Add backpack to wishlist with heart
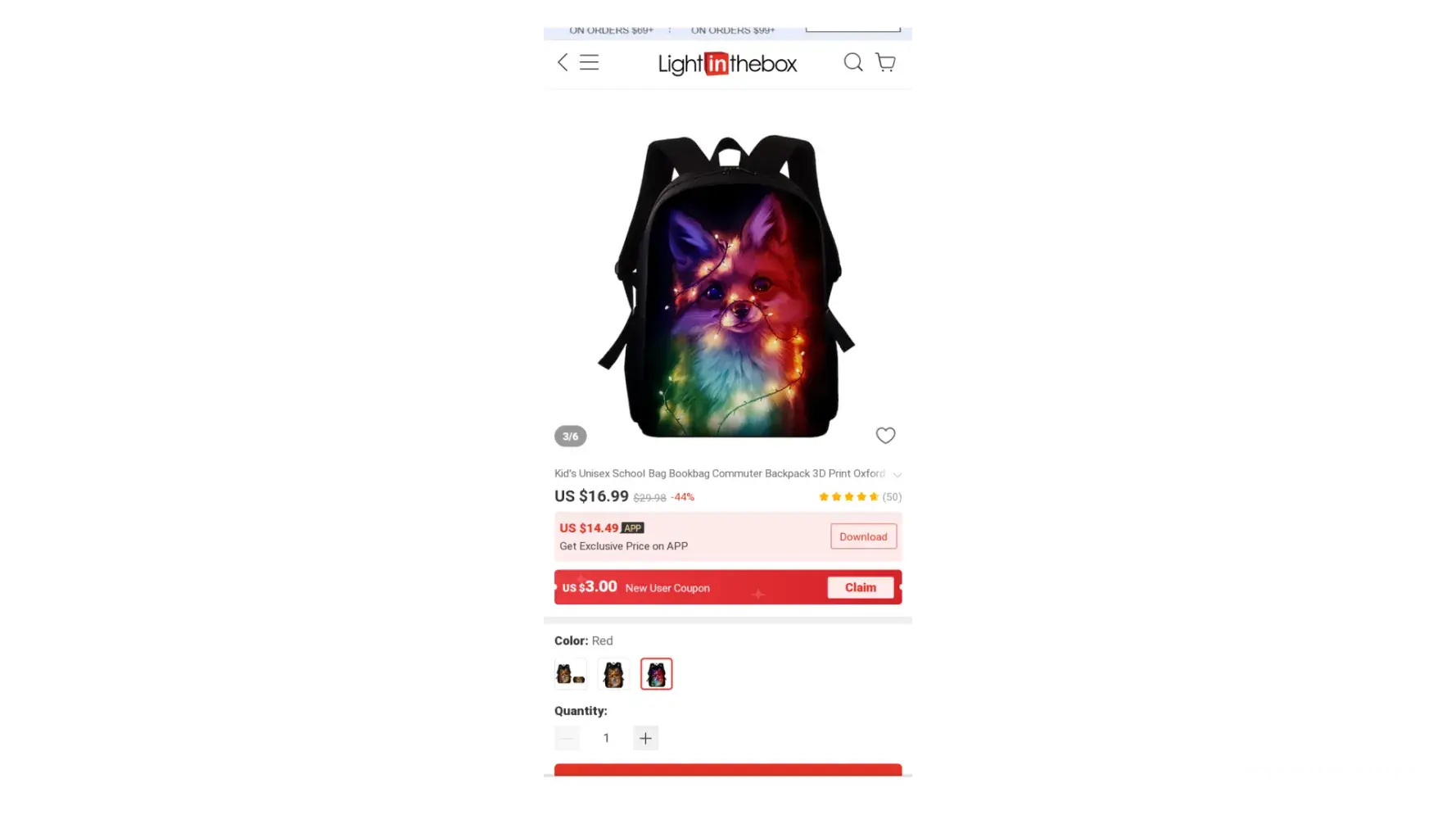 [885, 436]
